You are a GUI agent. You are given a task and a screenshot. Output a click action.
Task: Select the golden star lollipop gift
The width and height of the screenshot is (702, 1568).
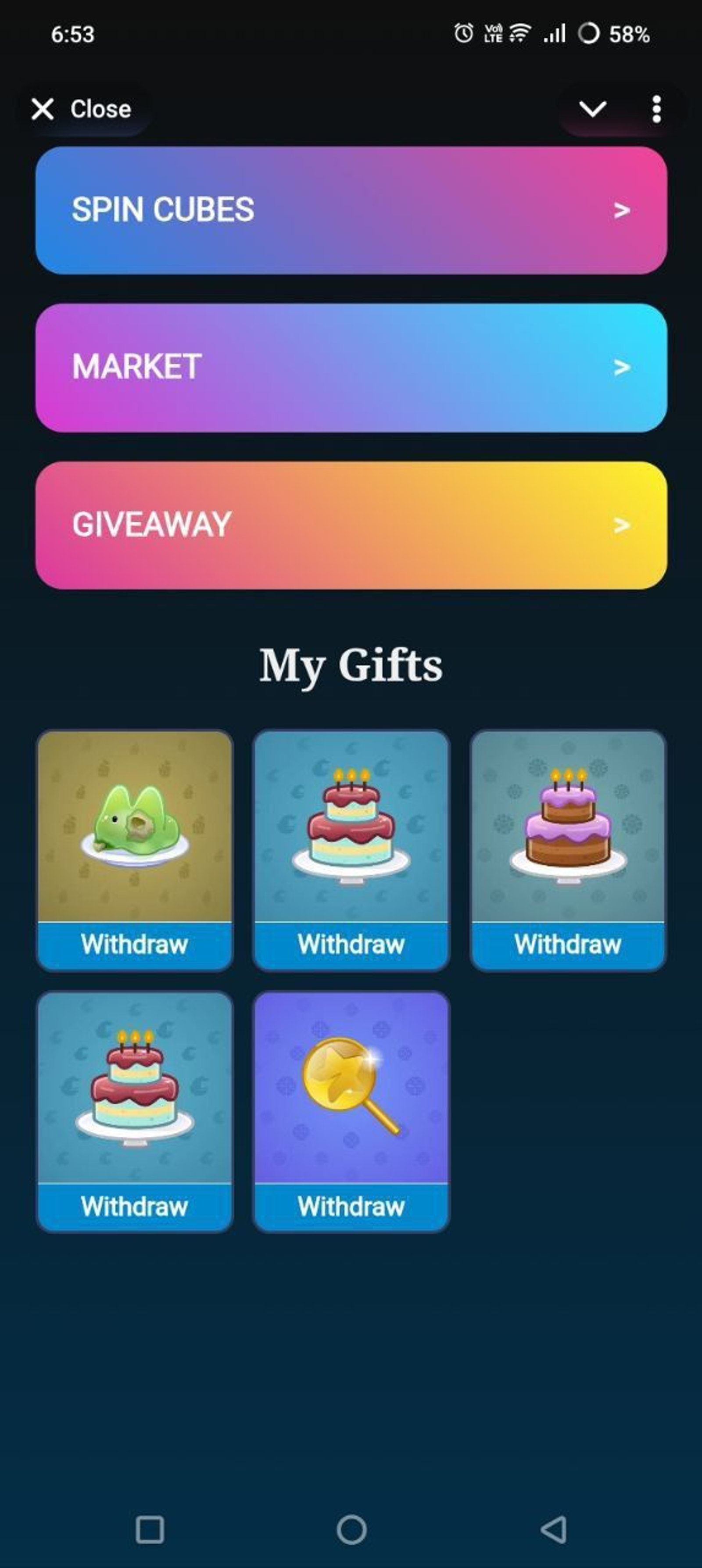tap(351, 1089)
